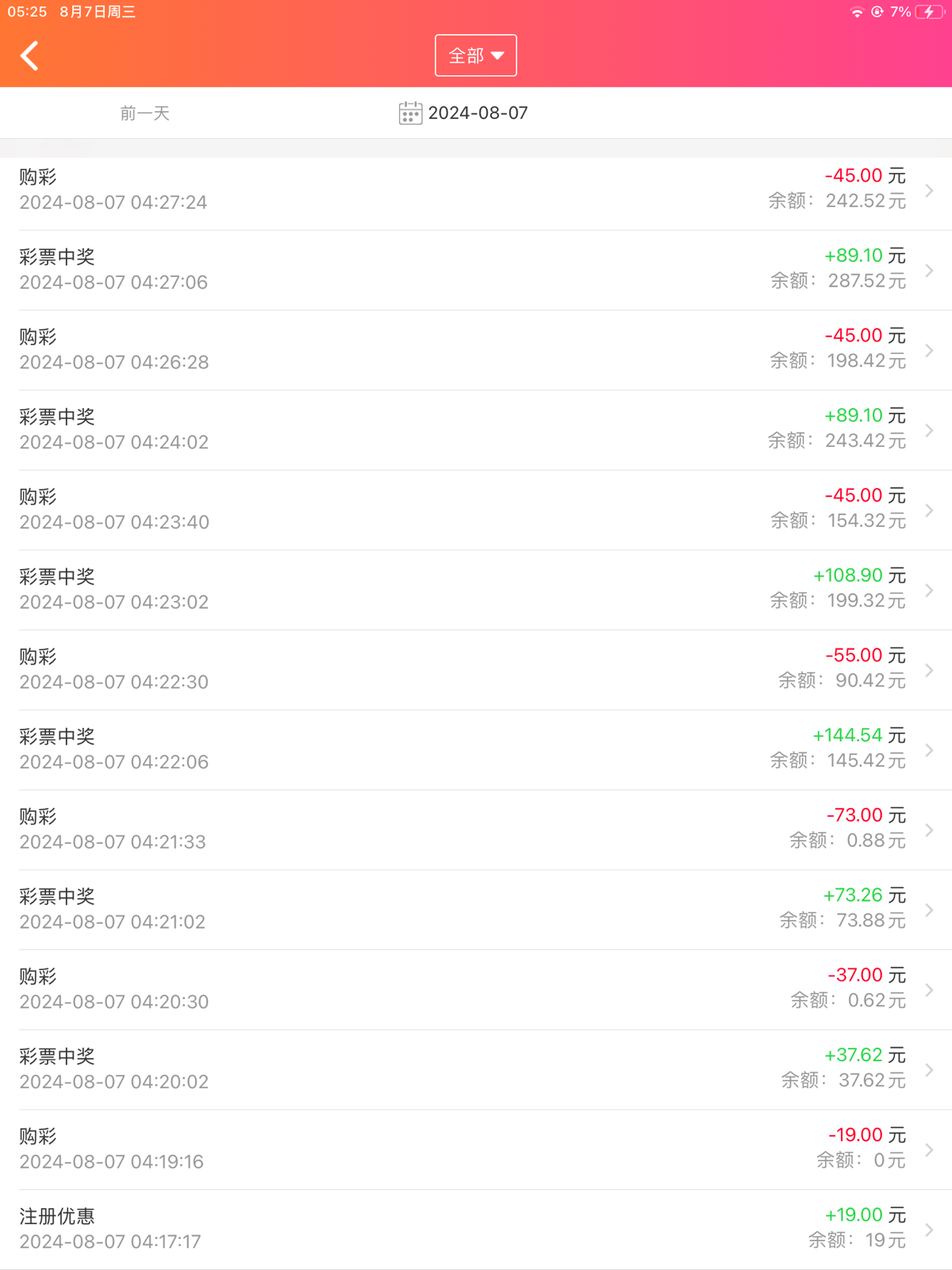The height and width of the screenshot is (1270, 952).
Task: Open the -55.00 元 购彩 record
Action: pos(476,670)
